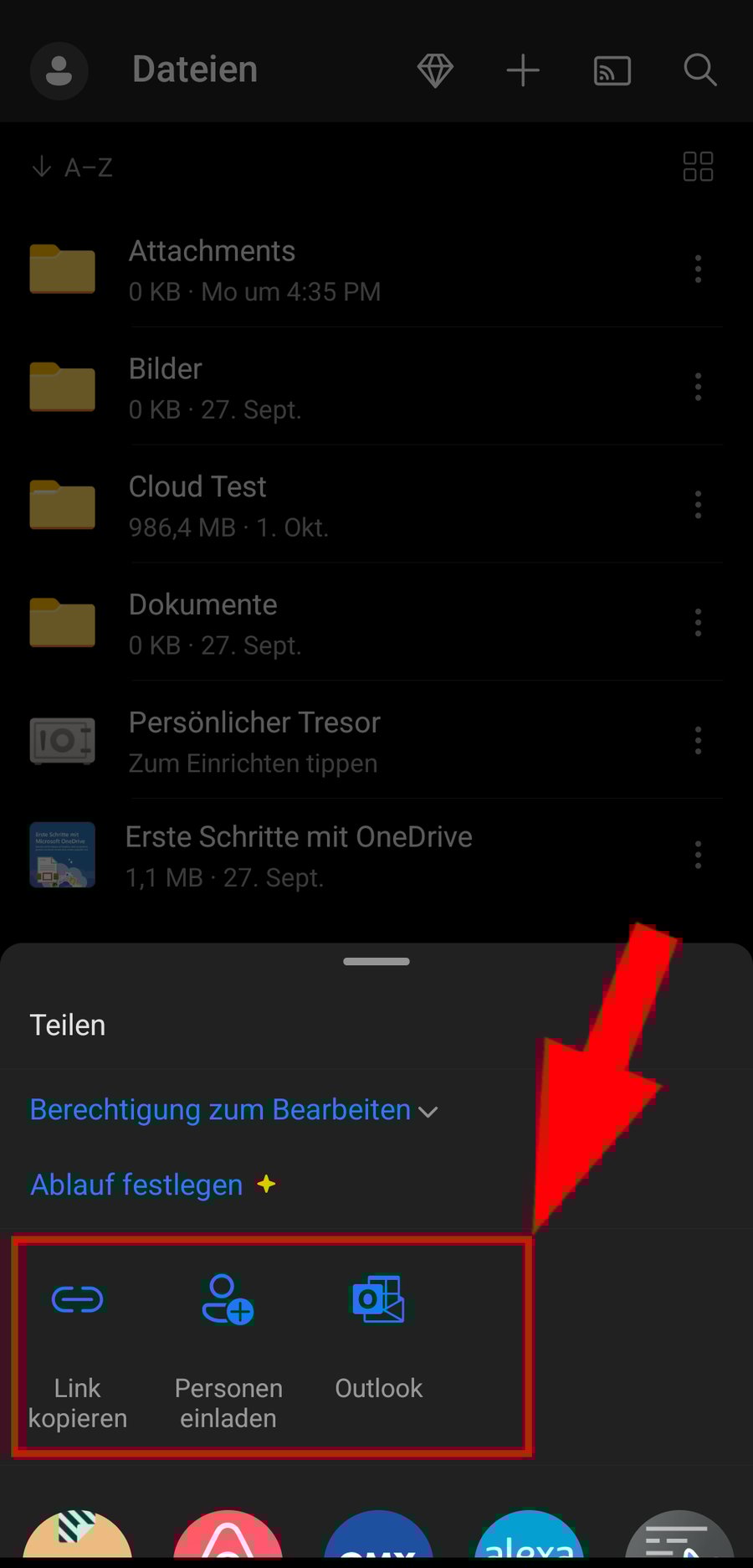Toggle the A-Z sort direction arrow
Image resolution: width=753 pixels, height=1568 pixels.
[x=41, y=167]
